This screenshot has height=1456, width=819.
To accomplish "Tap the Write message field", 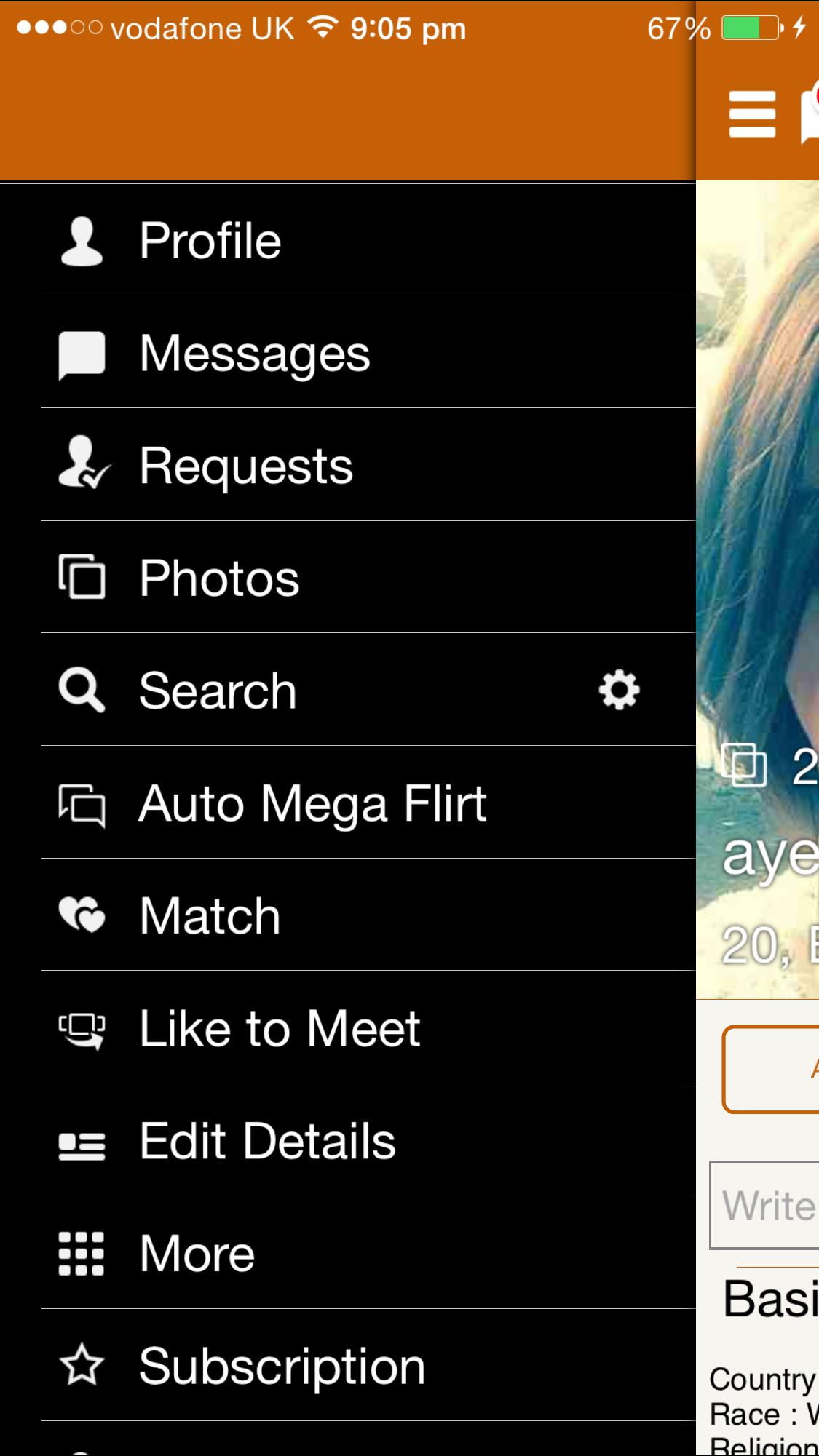I will click(766, 1205).
